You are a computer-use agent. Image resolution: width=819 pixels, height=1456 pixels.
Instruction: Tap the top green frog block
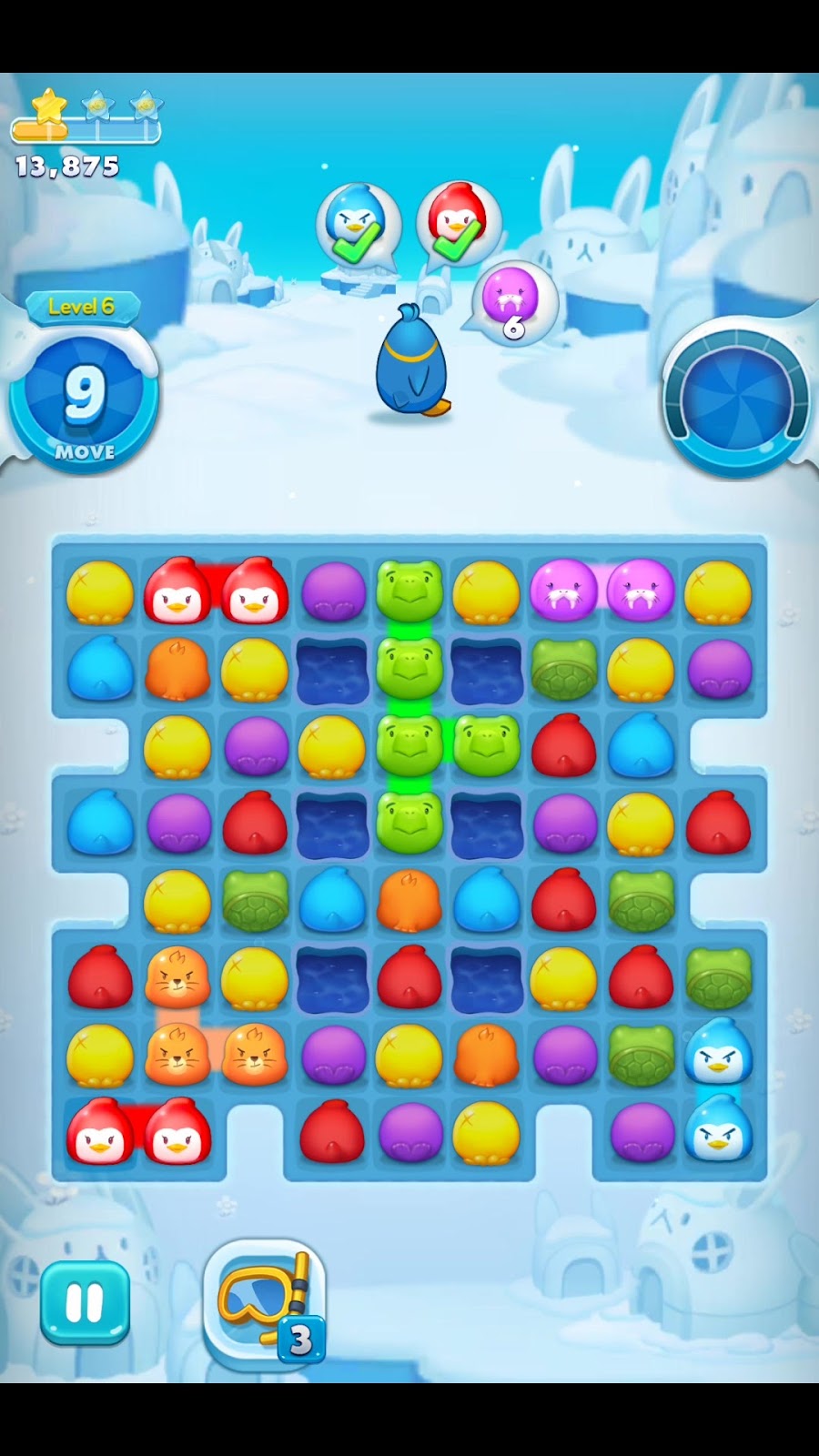click(x=409, y=591)
